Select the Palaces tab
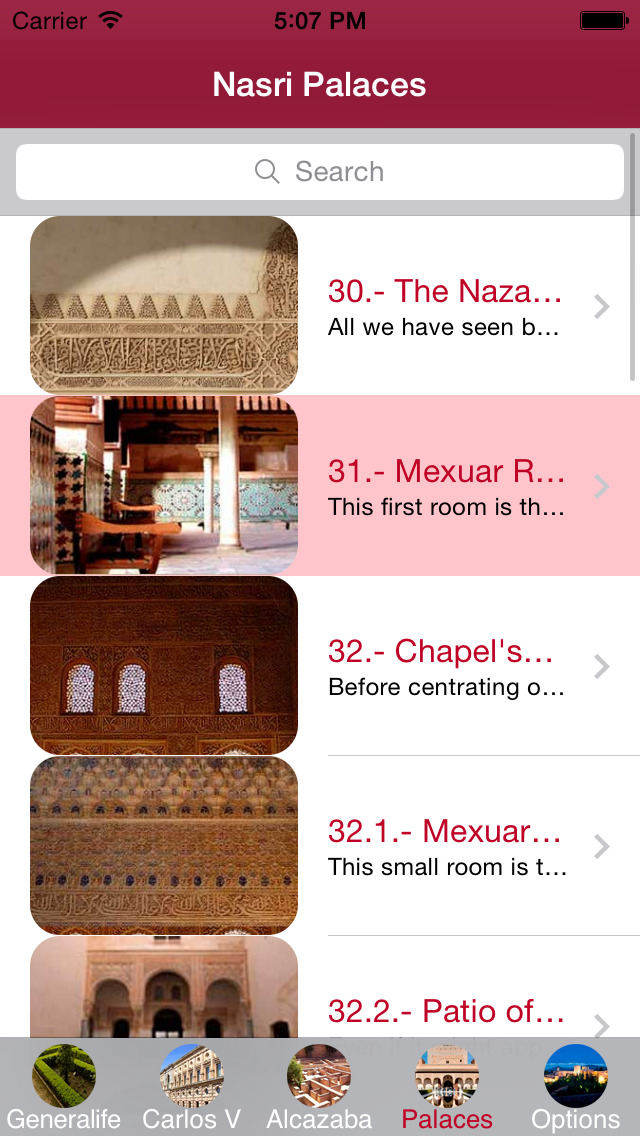This screenshot has width=640, height=1136. (x=447, y=1087)
